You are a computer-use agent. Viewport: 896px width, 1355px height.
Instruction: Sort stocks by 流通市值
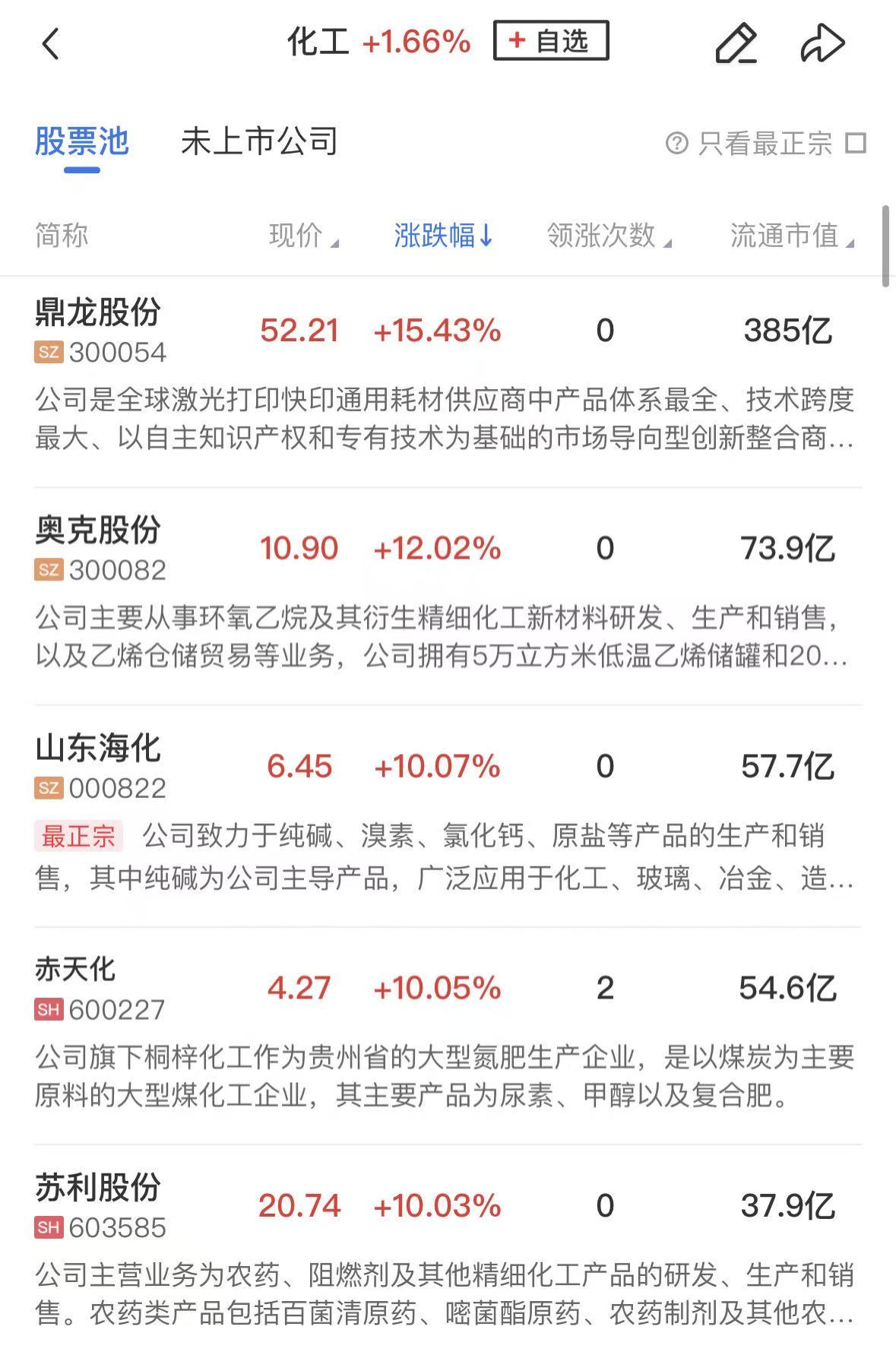[792, 236]
